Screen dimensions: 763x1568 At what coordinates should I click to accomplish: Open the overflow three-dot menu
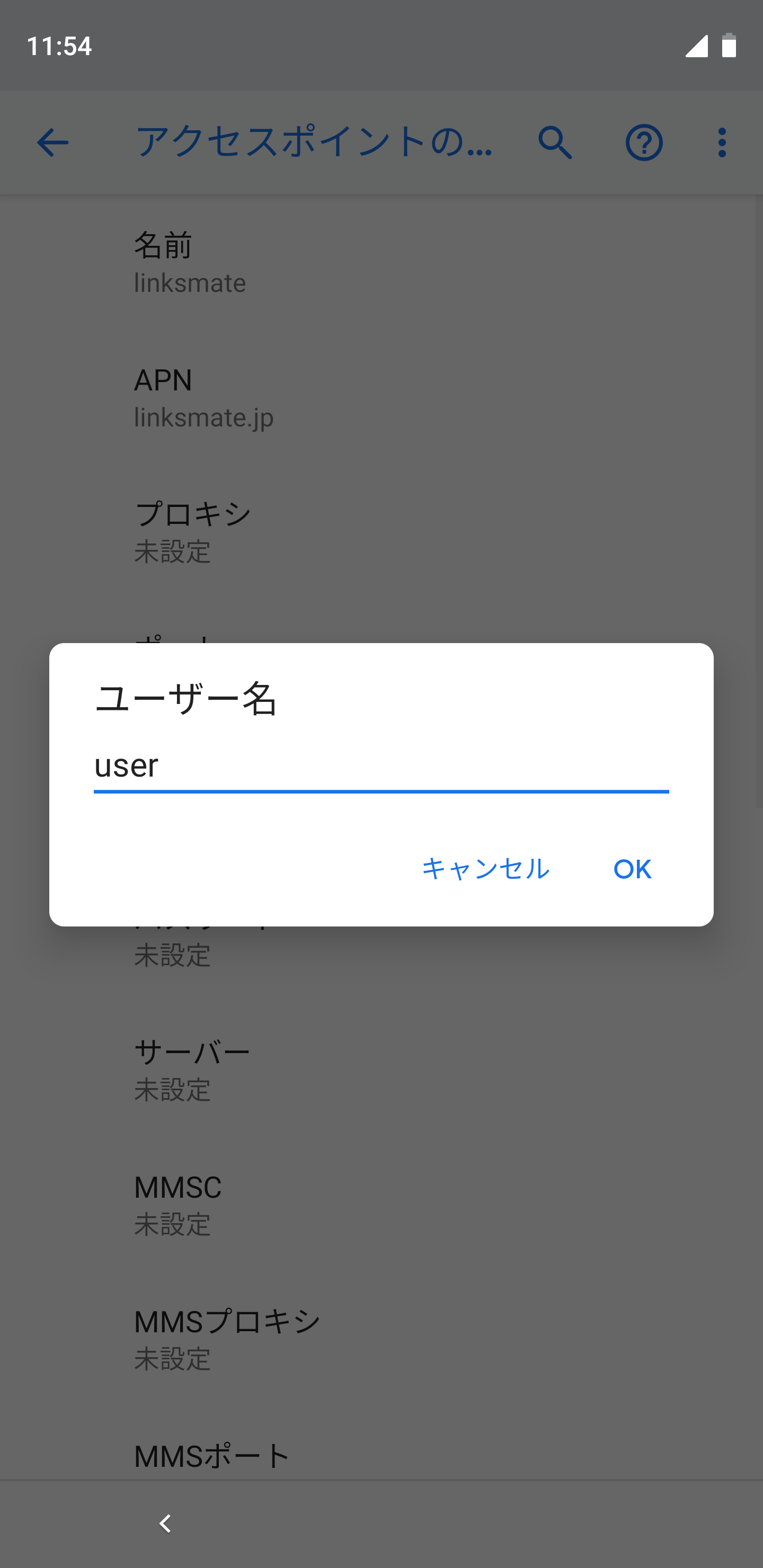[721, 142]
